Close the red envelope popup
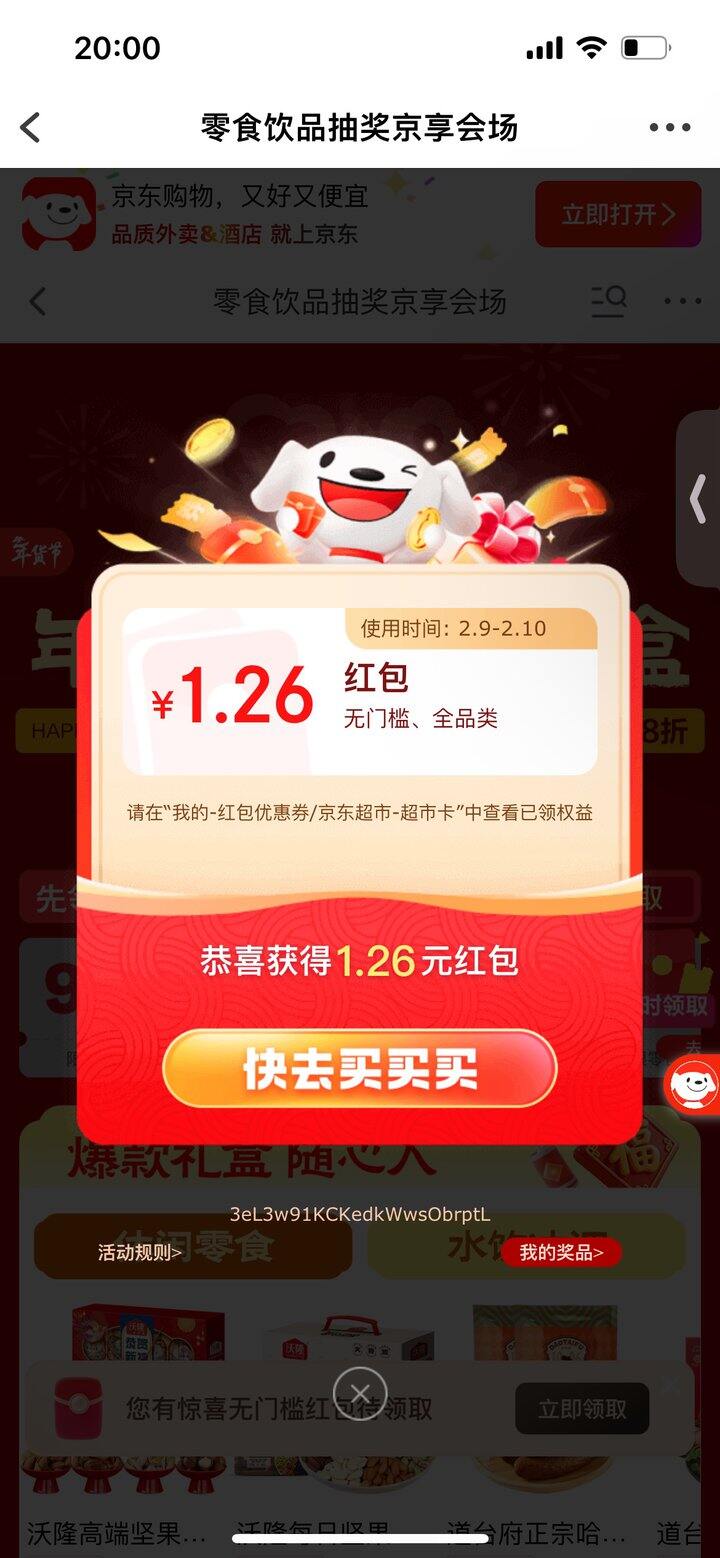This screenshot has height=1558, width=720. pyautogui.click(x=360, y=1390)
